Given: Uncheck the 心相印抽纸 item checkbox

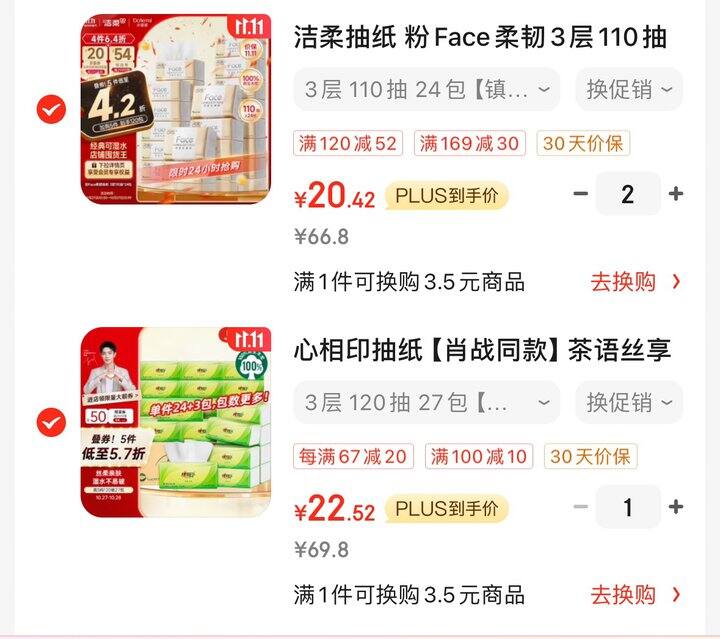Looking at the screenshot, I should point(51,422).
